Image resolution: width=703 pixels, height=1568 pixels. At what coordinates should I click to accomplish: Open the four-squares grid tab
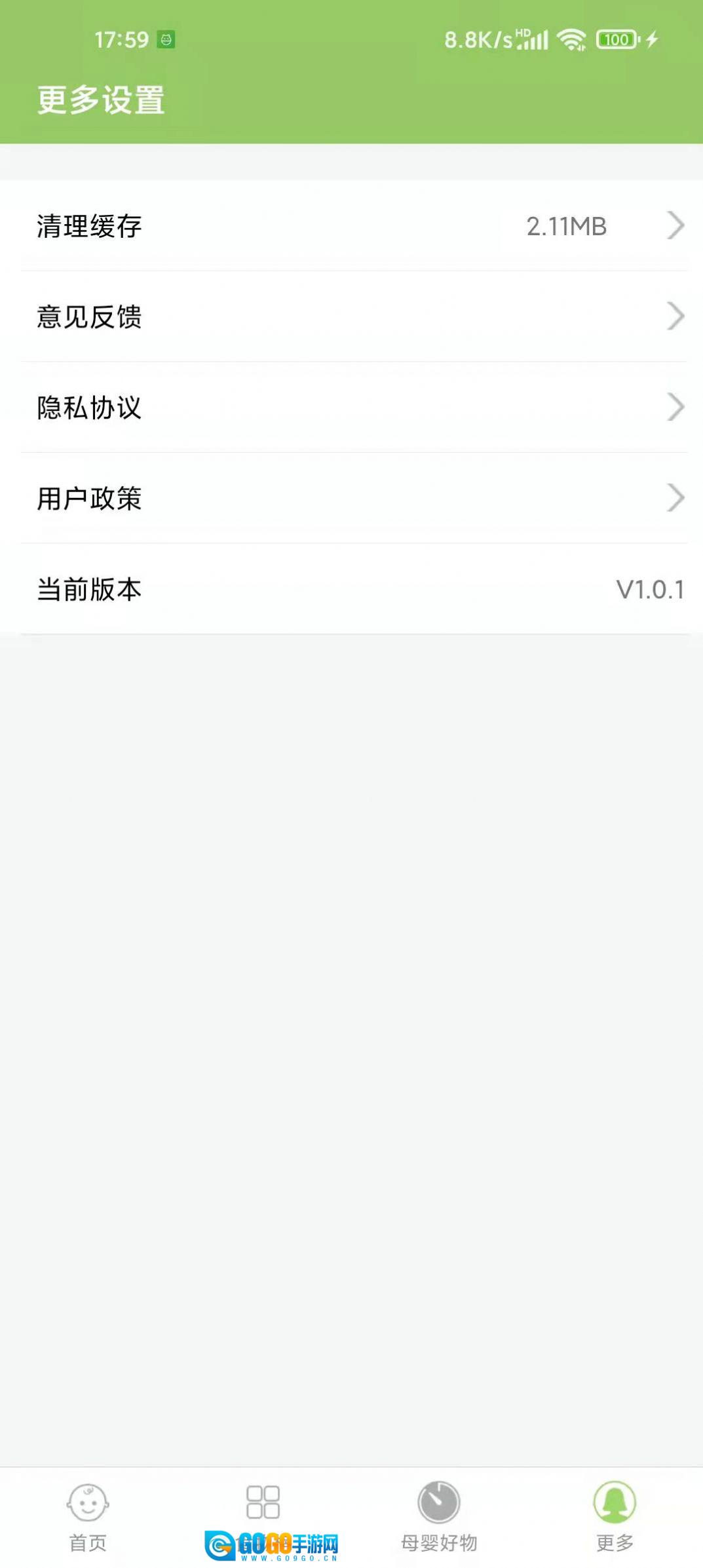[x=263, y=1503]
